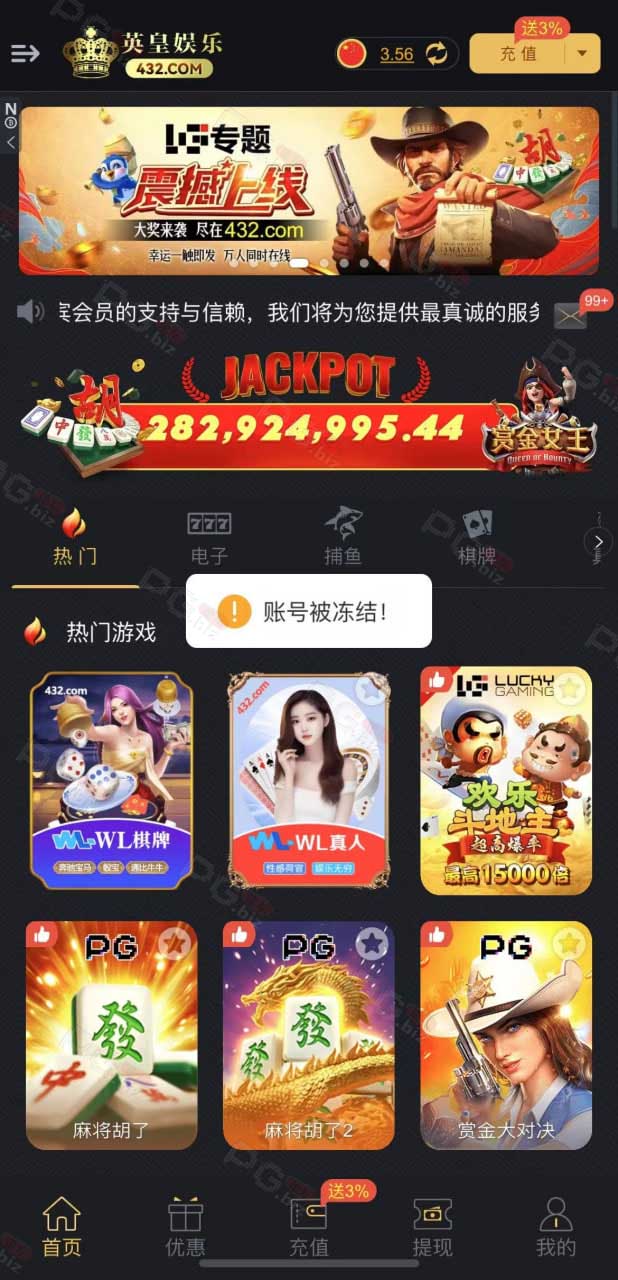
Task: Switch to the 捕鱼 category tab
Action: (343, 538)
